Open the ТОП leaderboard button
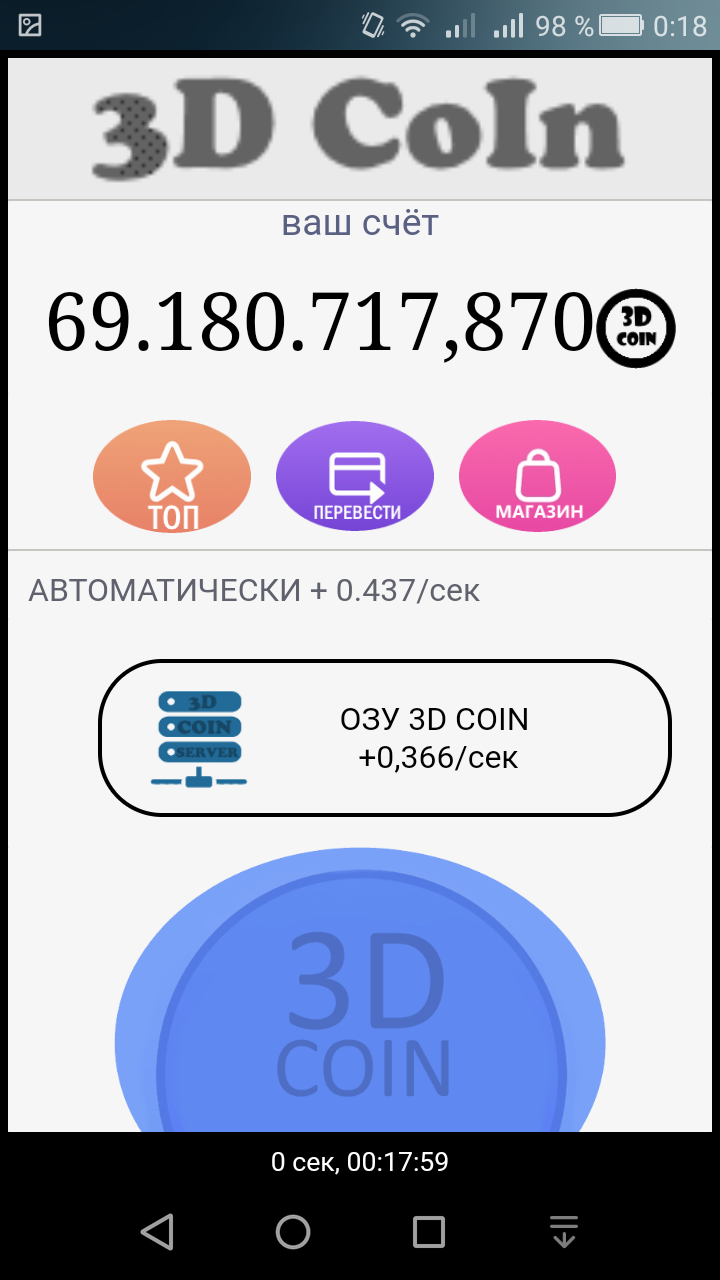Image resolution: width=720 pixels, height=1280 pixels. tap(172, 477)
